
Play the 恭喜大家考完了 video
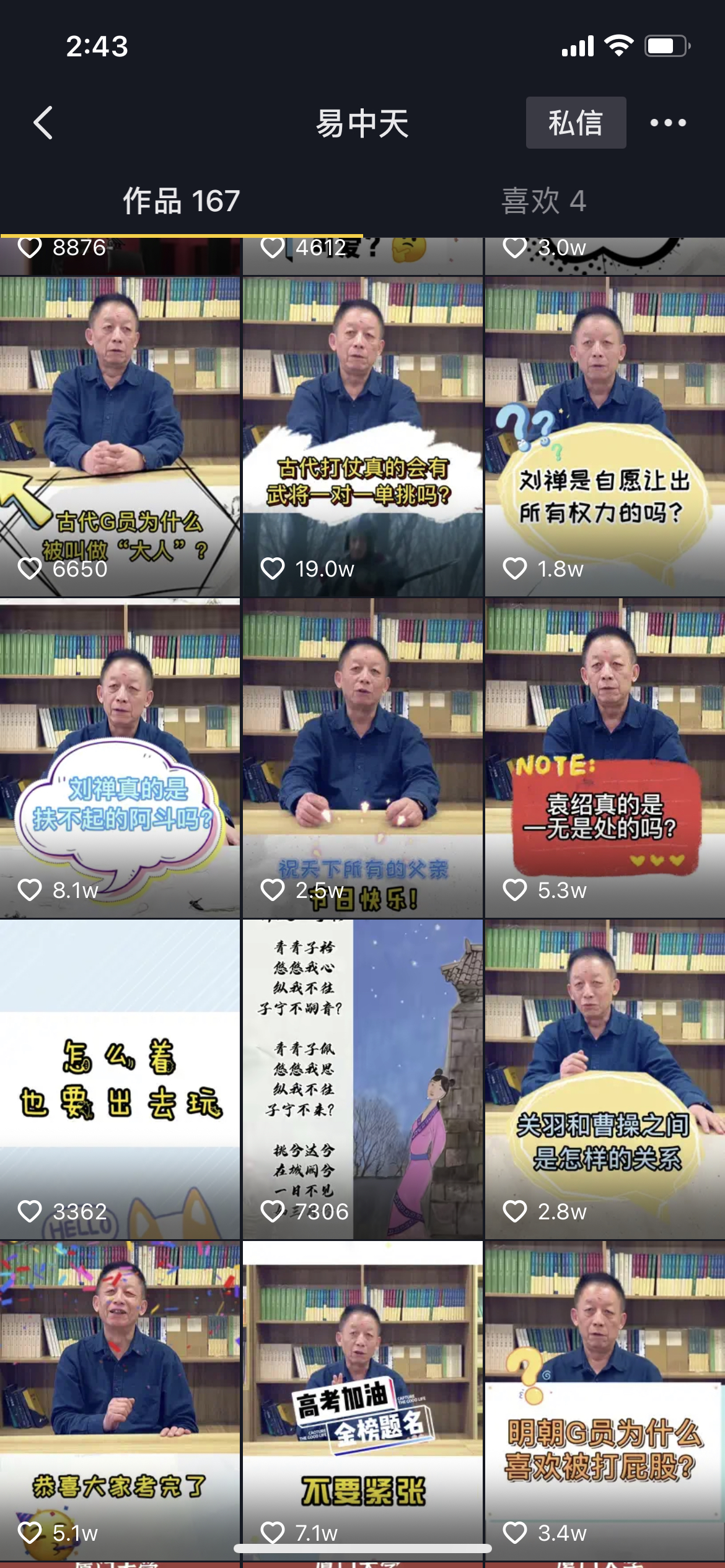coord(120,1400)
